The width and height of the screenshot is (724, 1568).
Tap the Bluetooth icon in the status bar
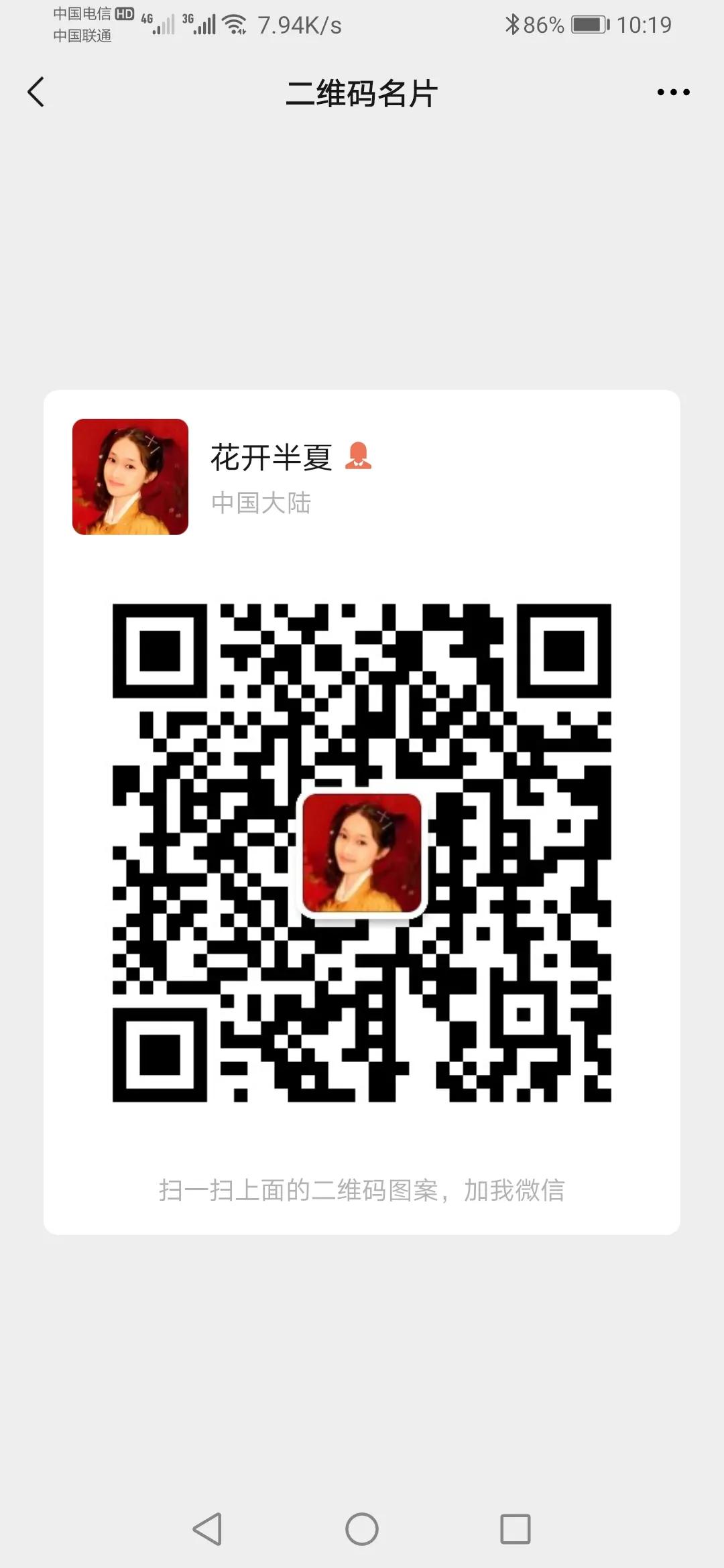pos(512,25)
